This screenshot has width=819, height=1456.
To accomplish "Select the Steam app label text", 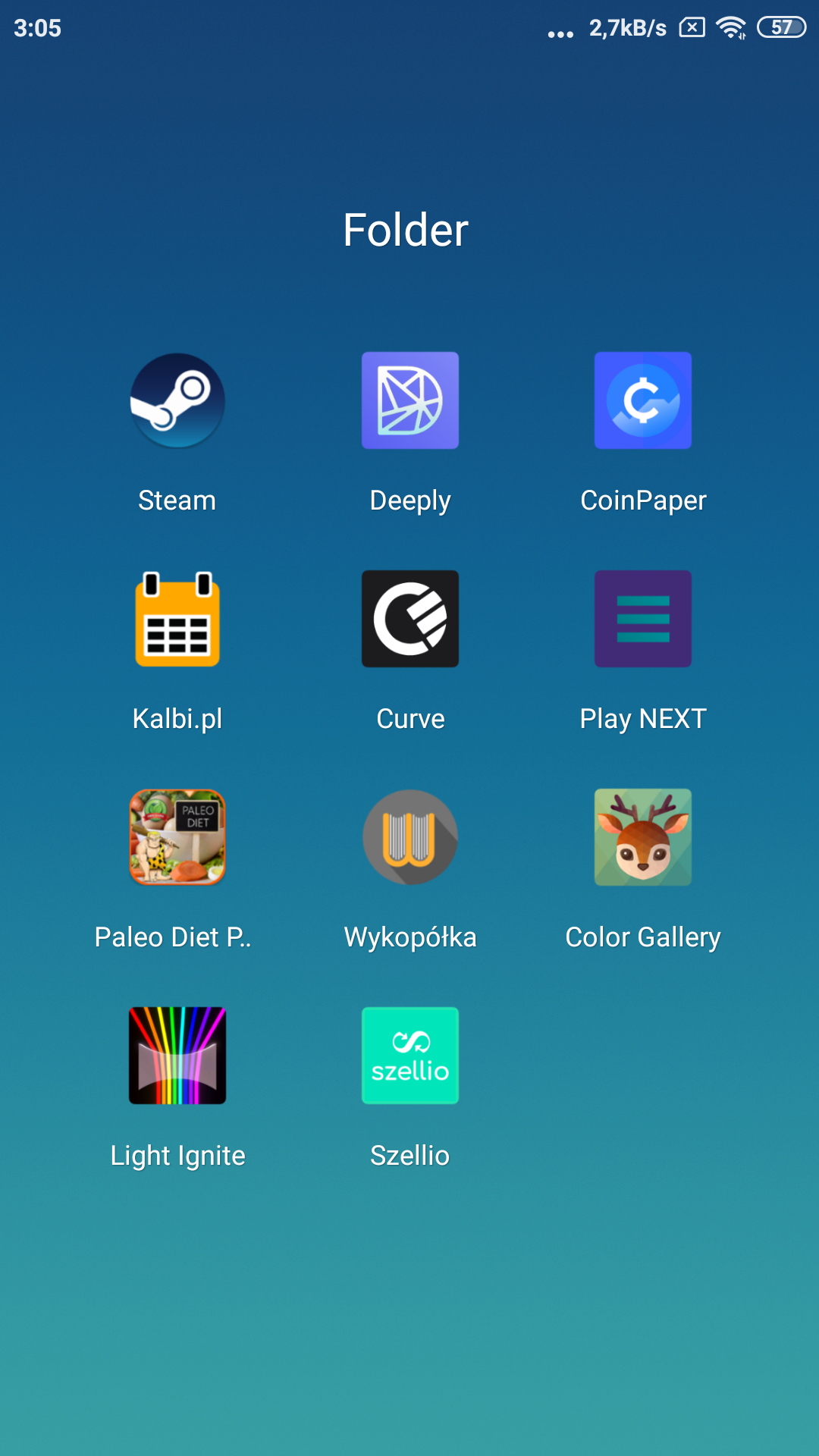I will [x=177, y=499].
